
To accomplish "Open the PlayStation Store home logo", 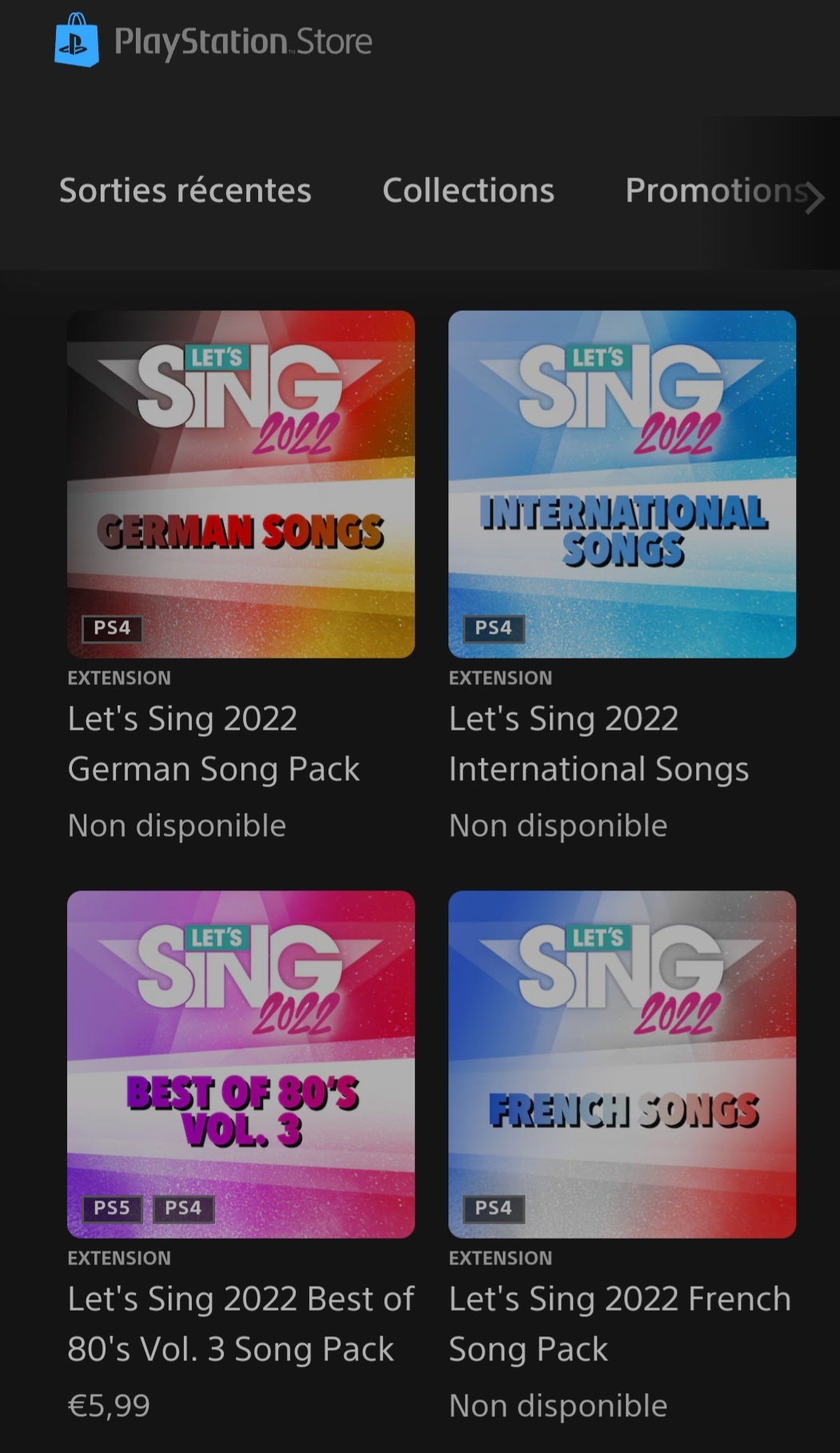I will (213, 41).
